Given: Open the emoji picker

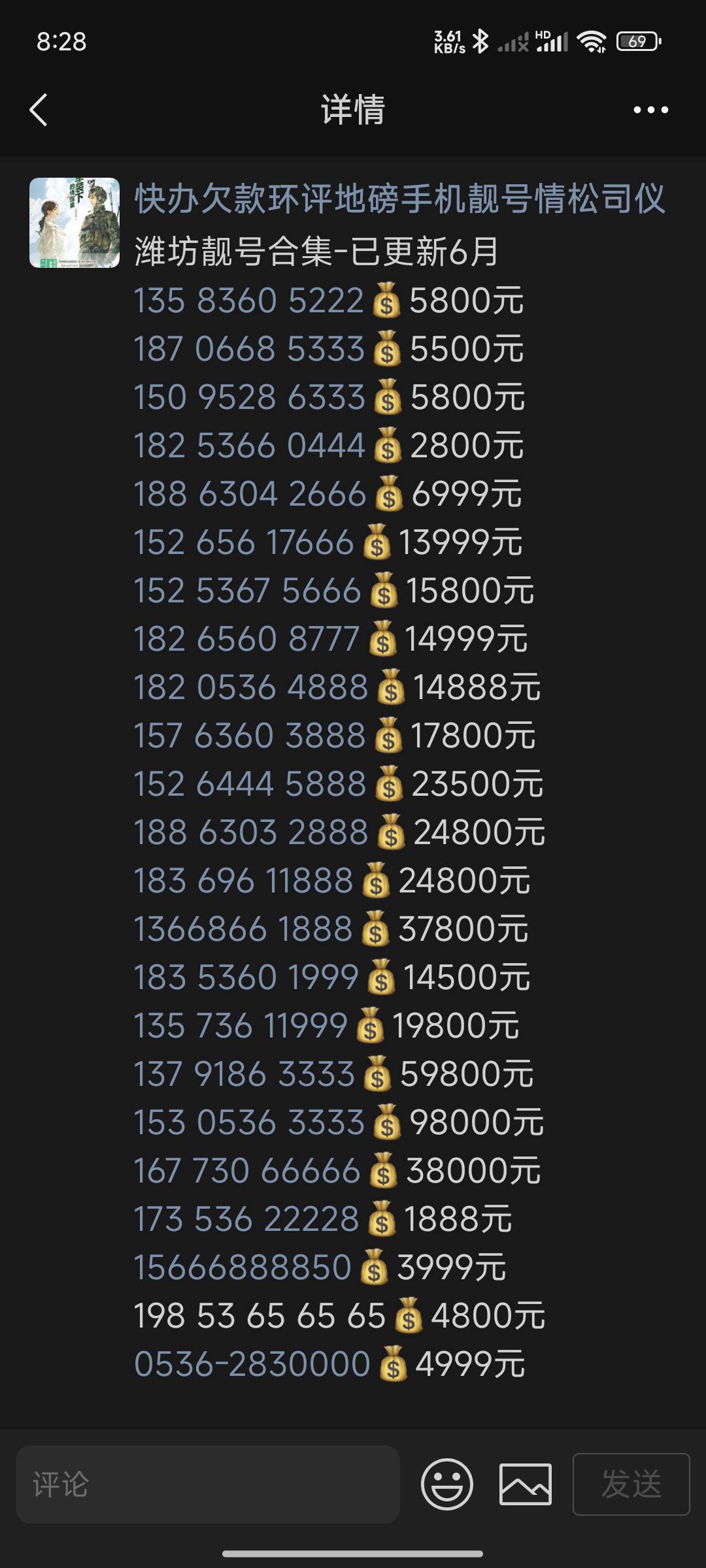Looking at the screenshot, I should coord(446,1484).
